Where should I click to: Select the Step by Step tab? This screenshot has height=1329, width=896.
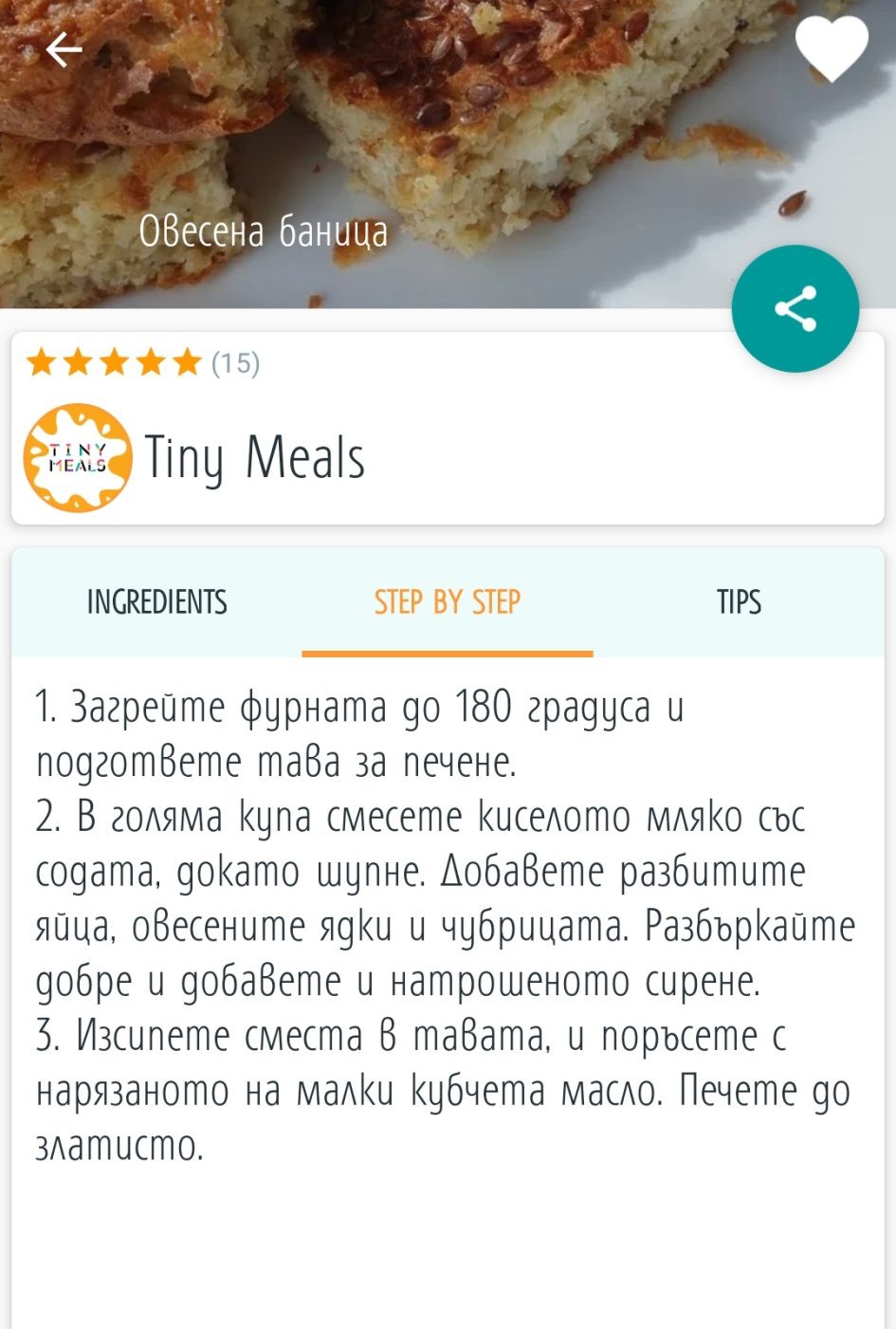pyautogui.click(x=448, y=601)
